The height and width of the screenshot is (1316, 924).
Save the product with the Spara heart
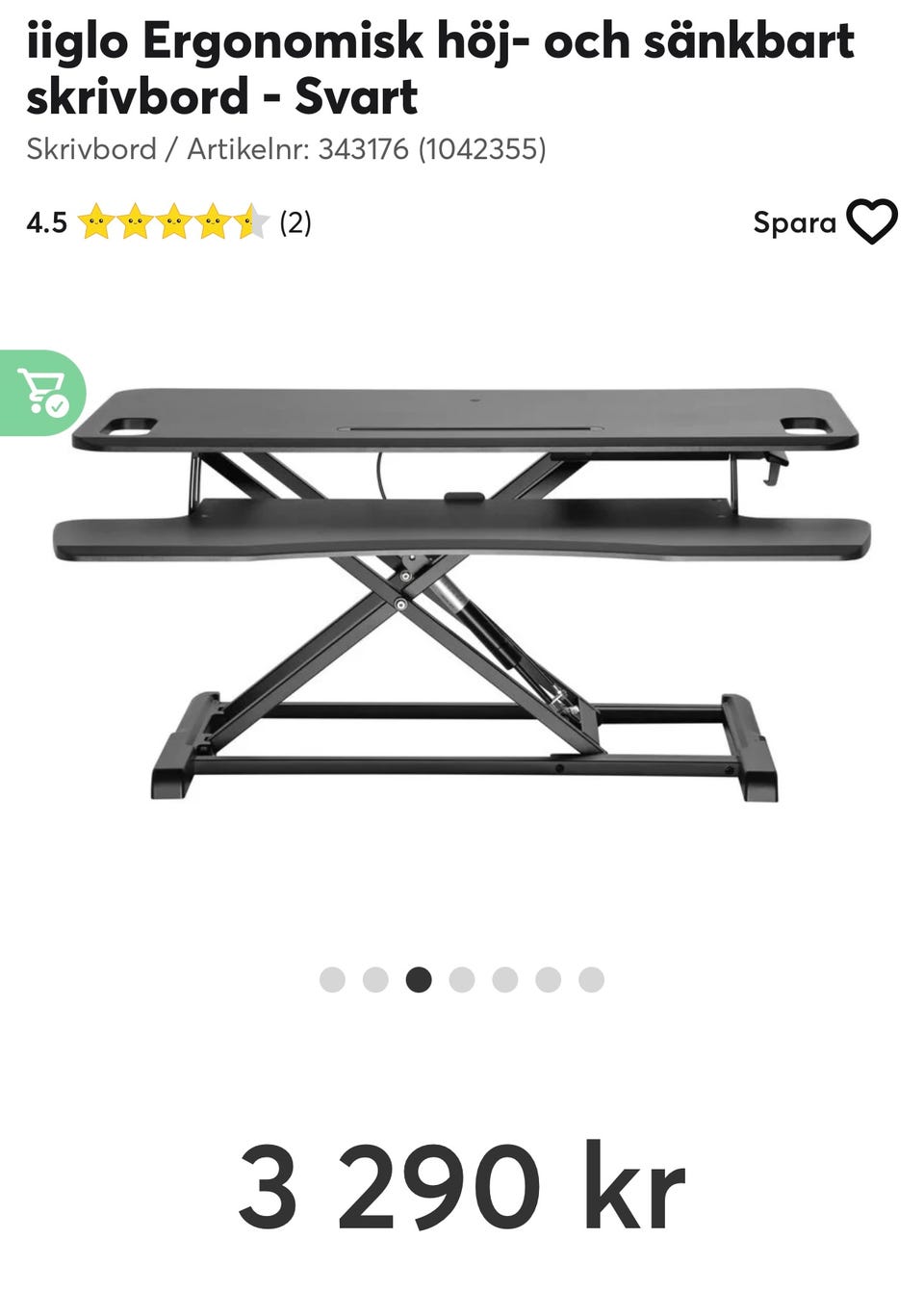pos(871,222)
